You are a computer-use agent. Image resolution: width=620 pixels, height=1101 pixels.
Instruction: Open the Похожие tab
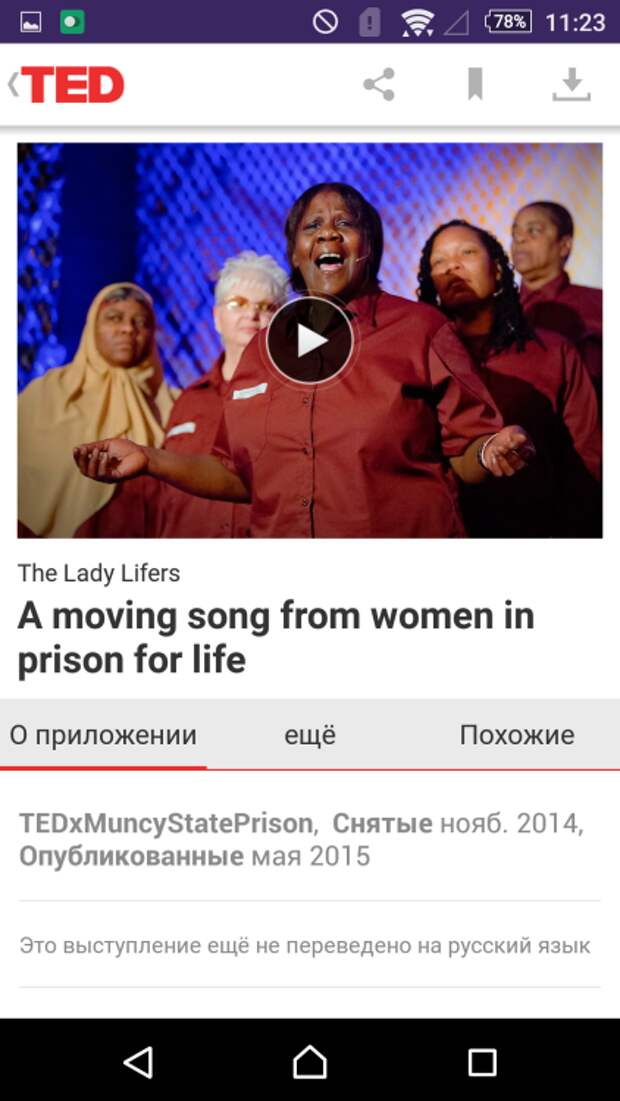click(x=516, y=735)
